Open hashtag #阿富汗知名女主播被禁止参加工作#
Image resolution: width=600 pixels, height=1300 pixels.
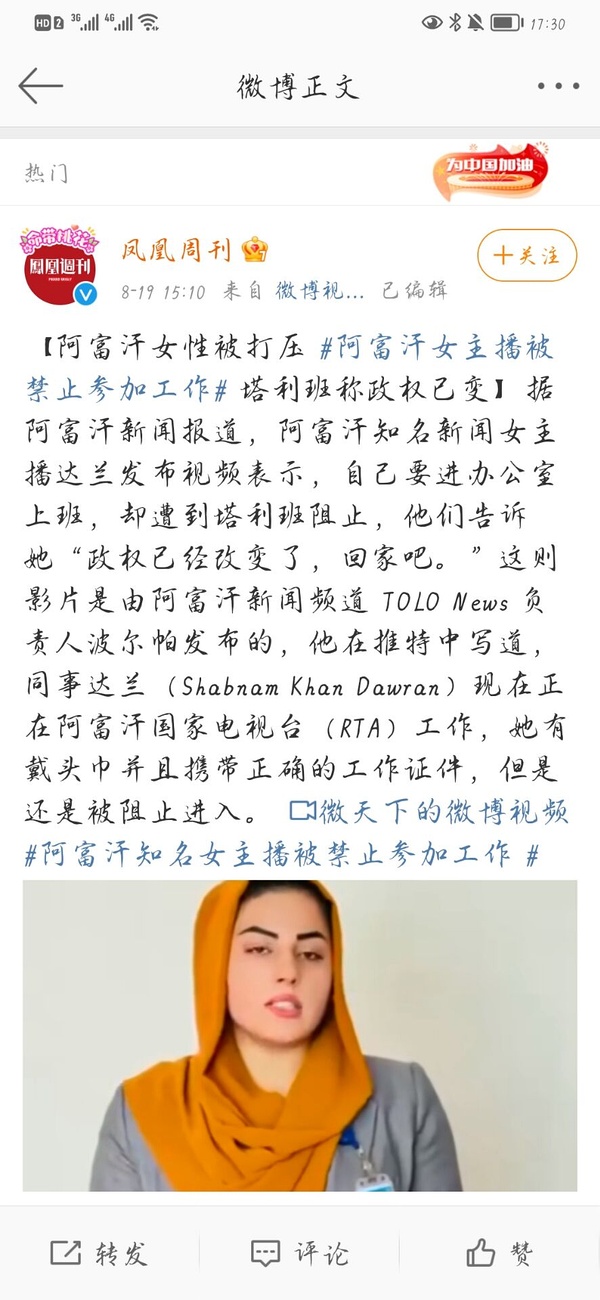[280, 854]
